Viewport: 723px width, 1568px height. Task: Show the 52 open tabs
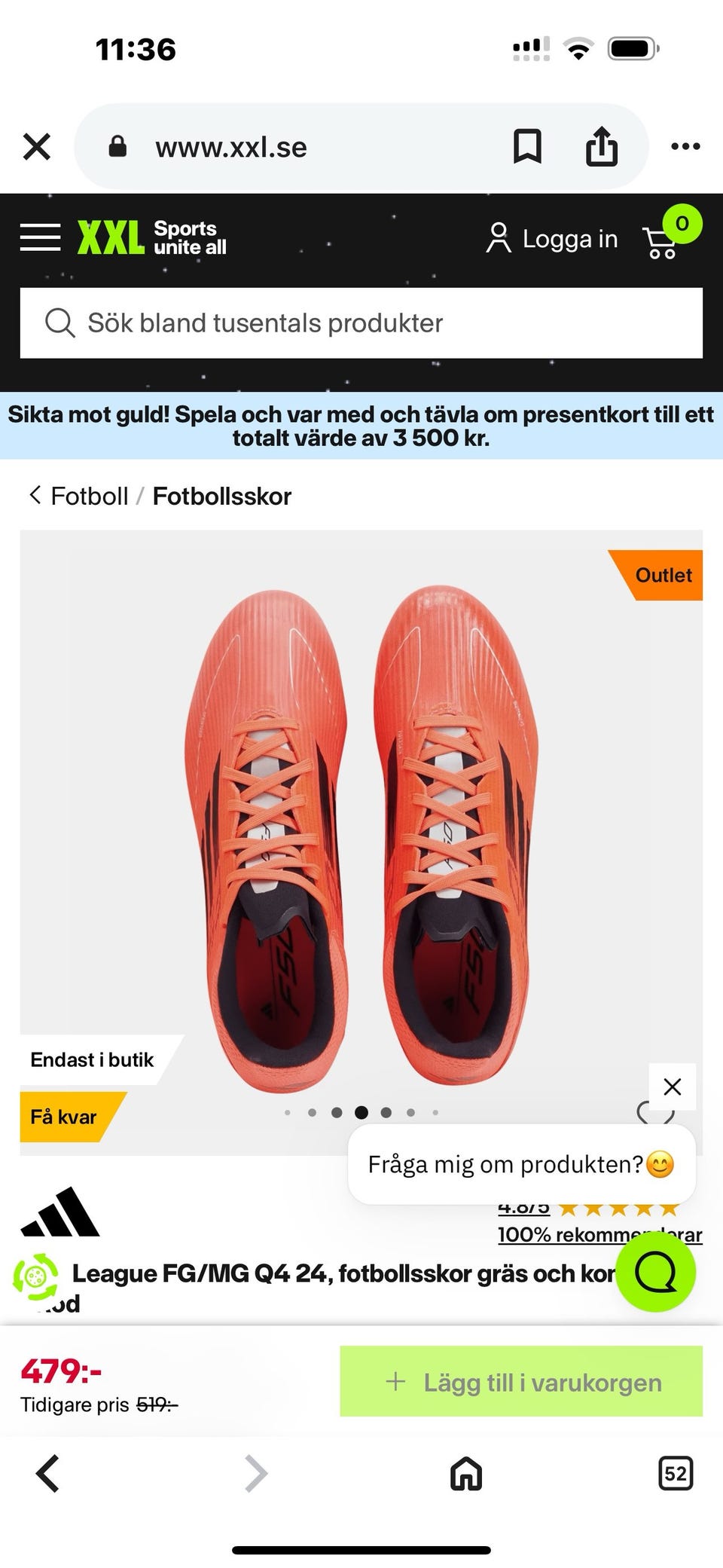pos(676,1473)
